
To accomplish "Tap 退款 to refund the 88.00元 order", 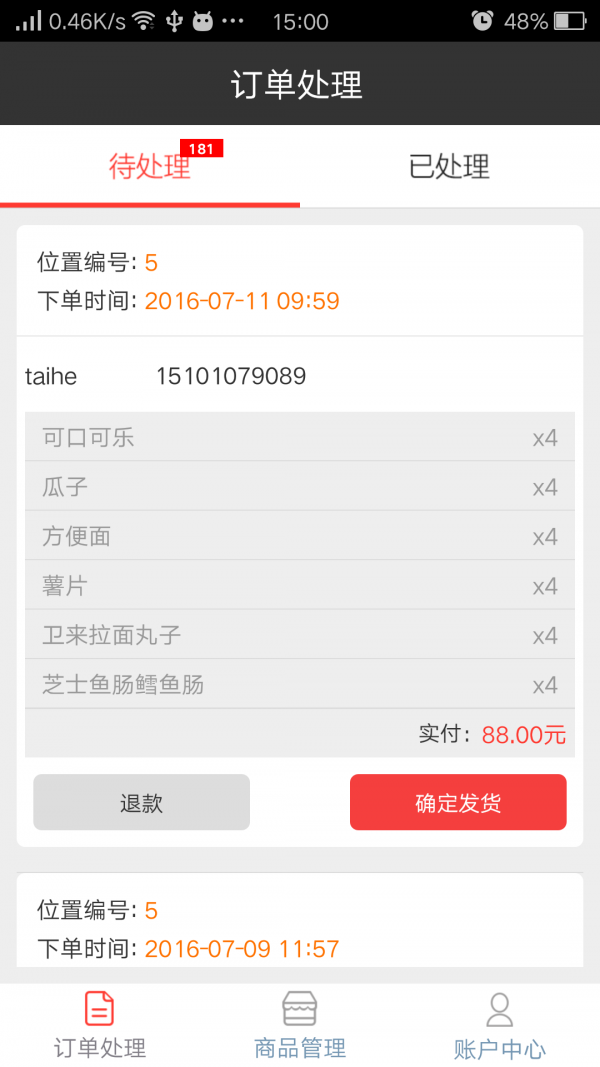I will [x=141, y=802].
